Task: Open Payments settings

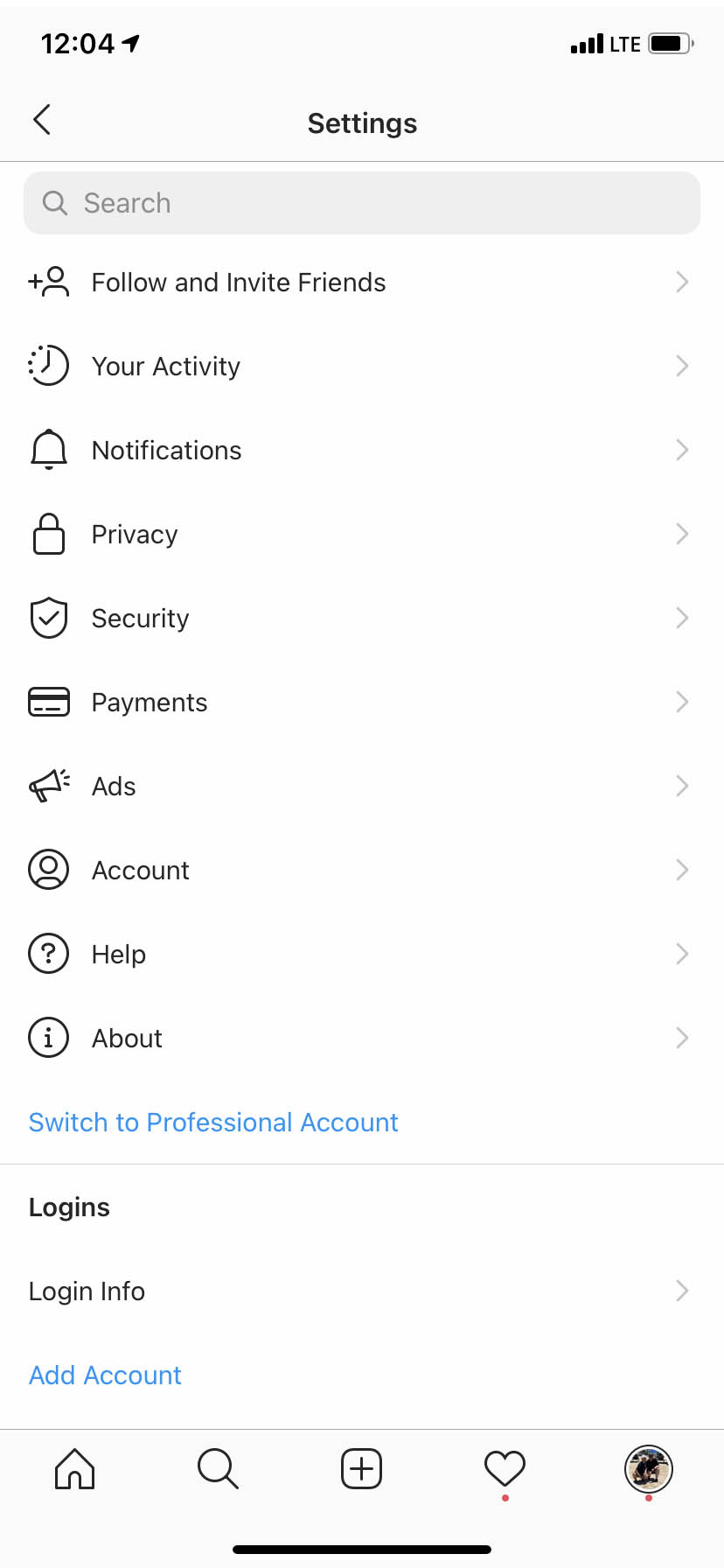Action: coord(150,703)
